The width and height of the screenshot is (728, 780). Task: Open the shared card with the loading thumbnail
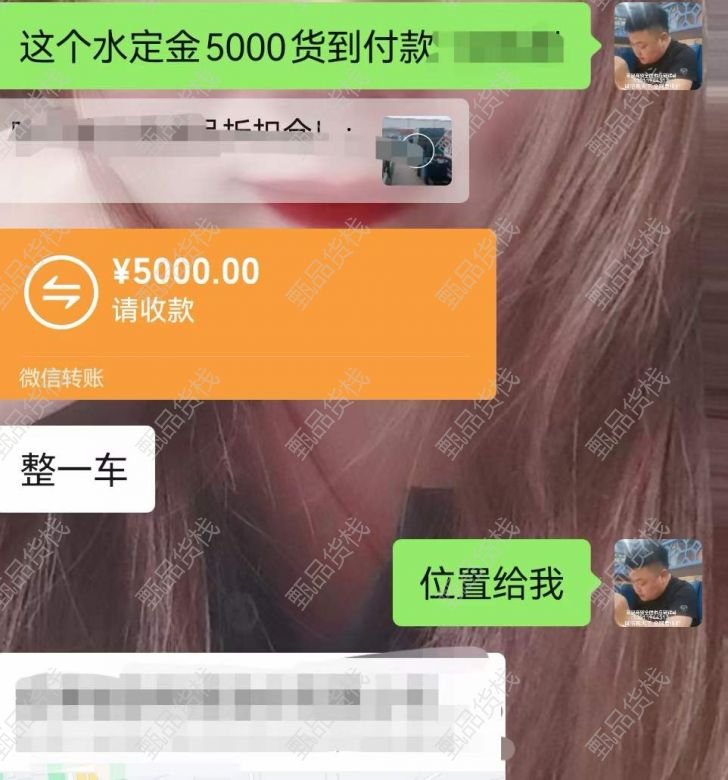point(232,150)
